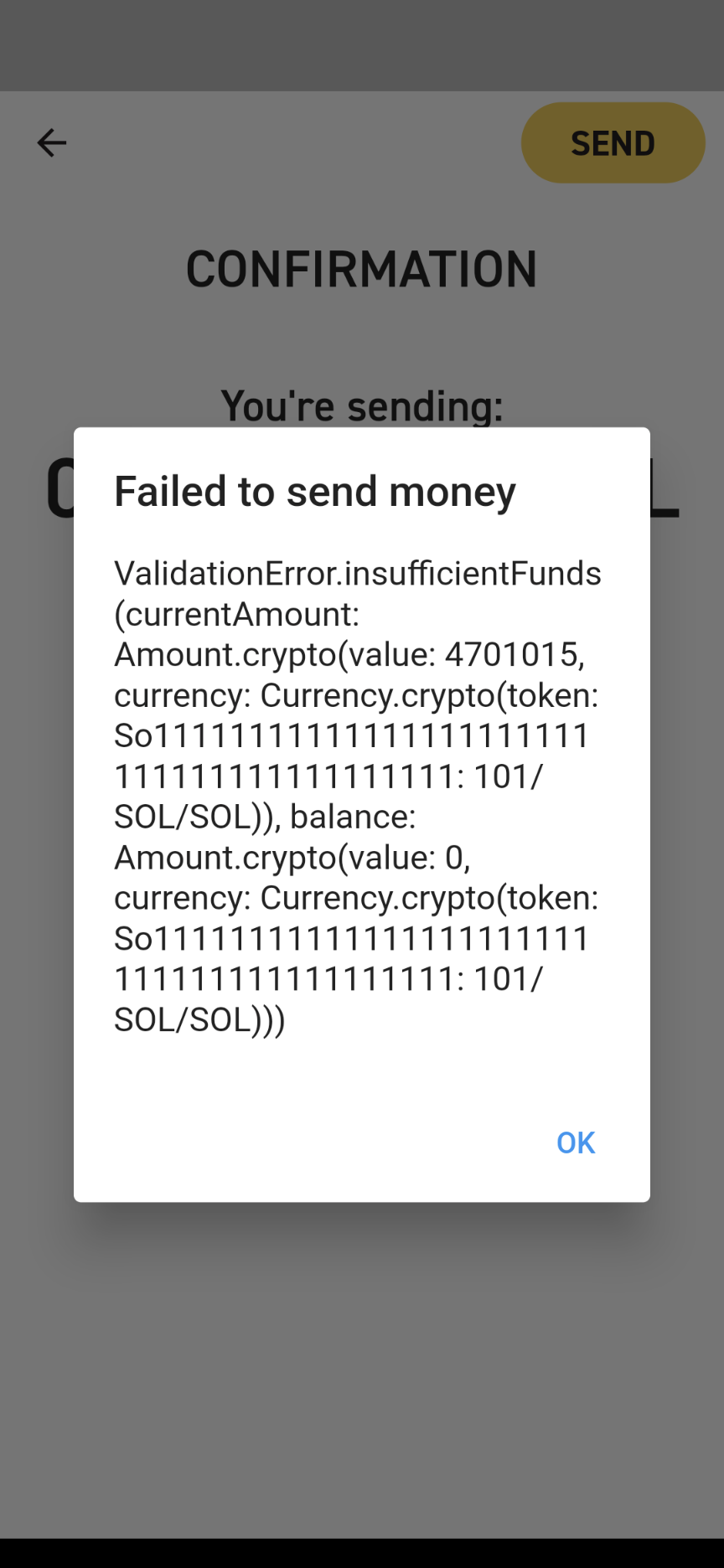Tap the dimmed area outside the dialog
Screen dimensions: 724x1568
tap(362, 1382)
